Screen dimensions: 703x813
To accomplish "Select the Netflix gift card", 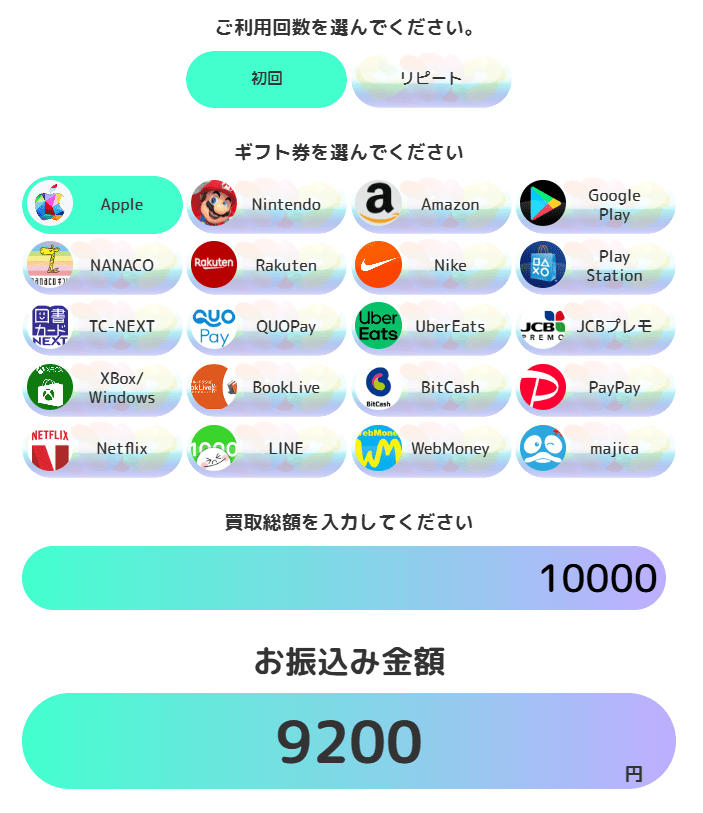I will point(103,449).
